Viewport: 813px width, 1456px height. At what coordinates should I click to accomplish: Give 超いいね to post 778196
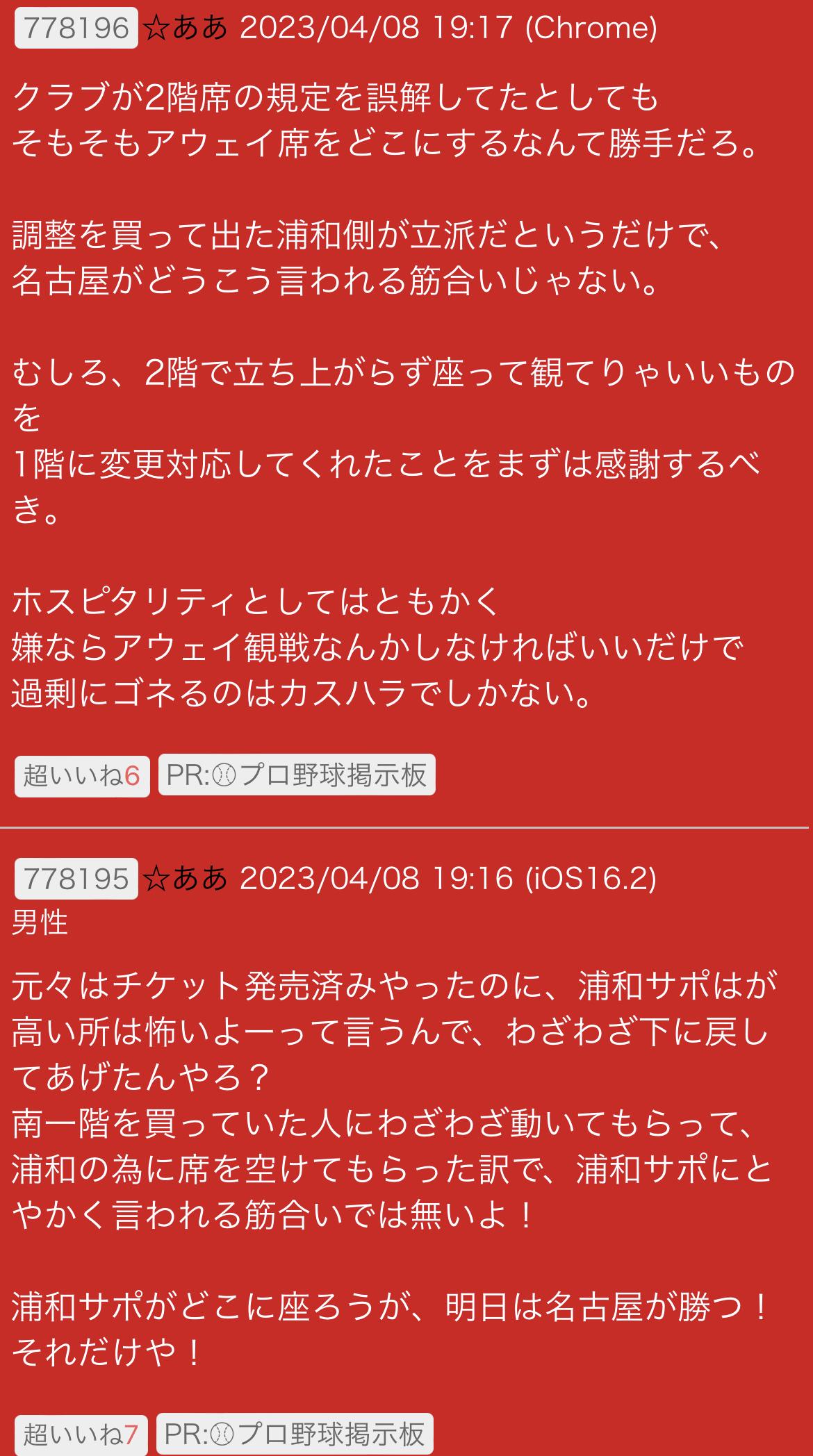pos(82,775)
